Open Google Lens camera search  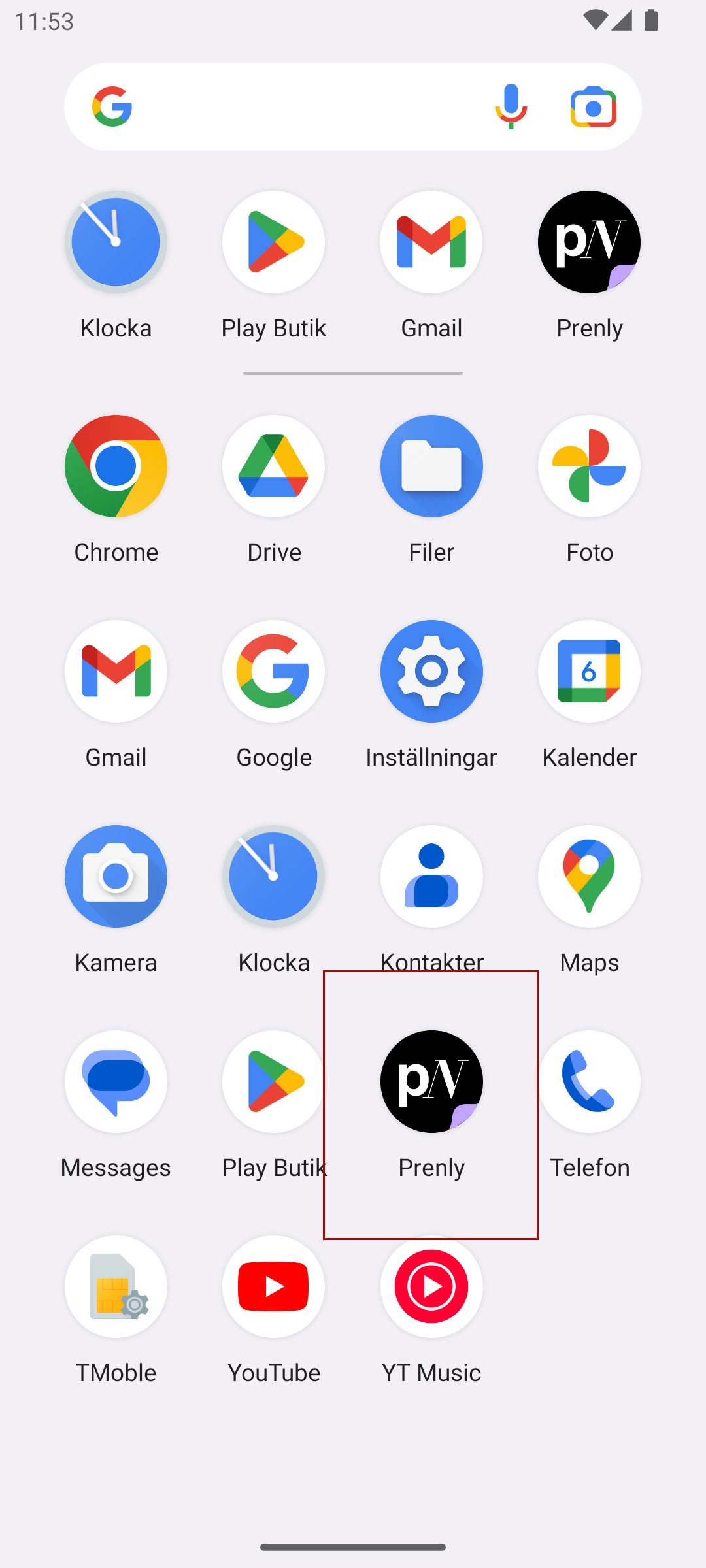[x=593, y=106]
